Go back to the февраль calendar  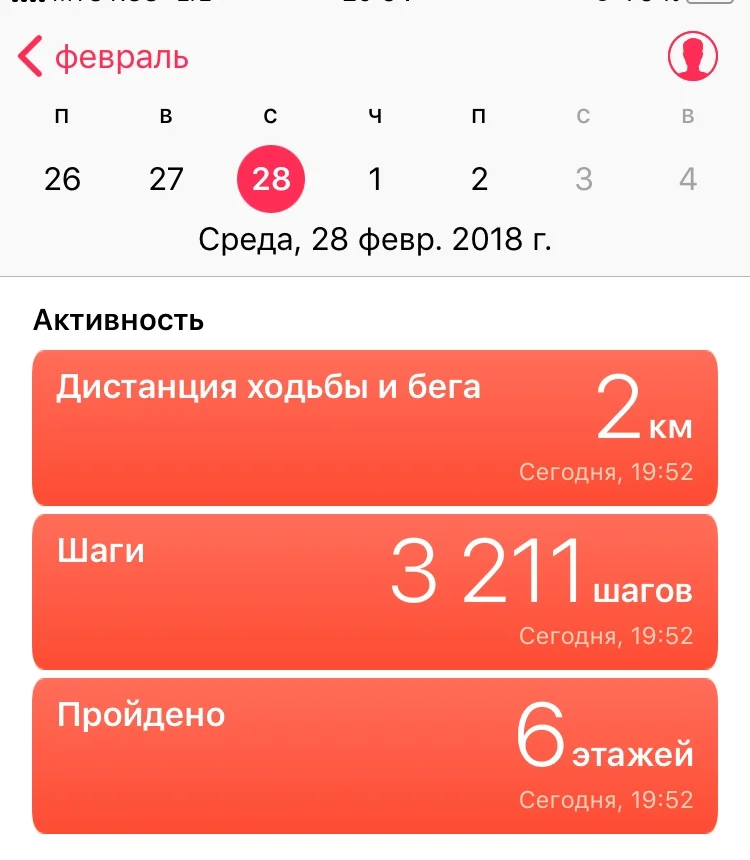[x=103, y=57]
